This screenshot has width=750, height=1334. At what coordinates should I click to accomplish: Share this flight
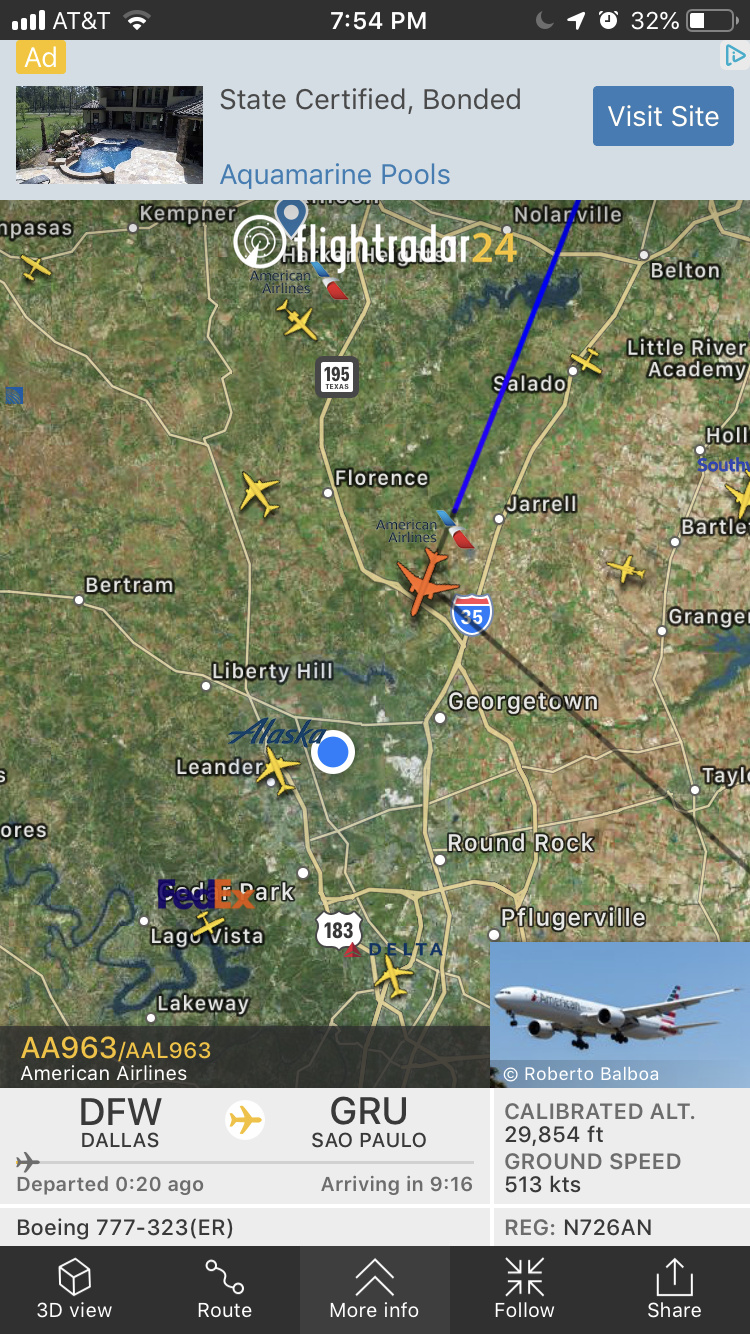coord(674,1289)
